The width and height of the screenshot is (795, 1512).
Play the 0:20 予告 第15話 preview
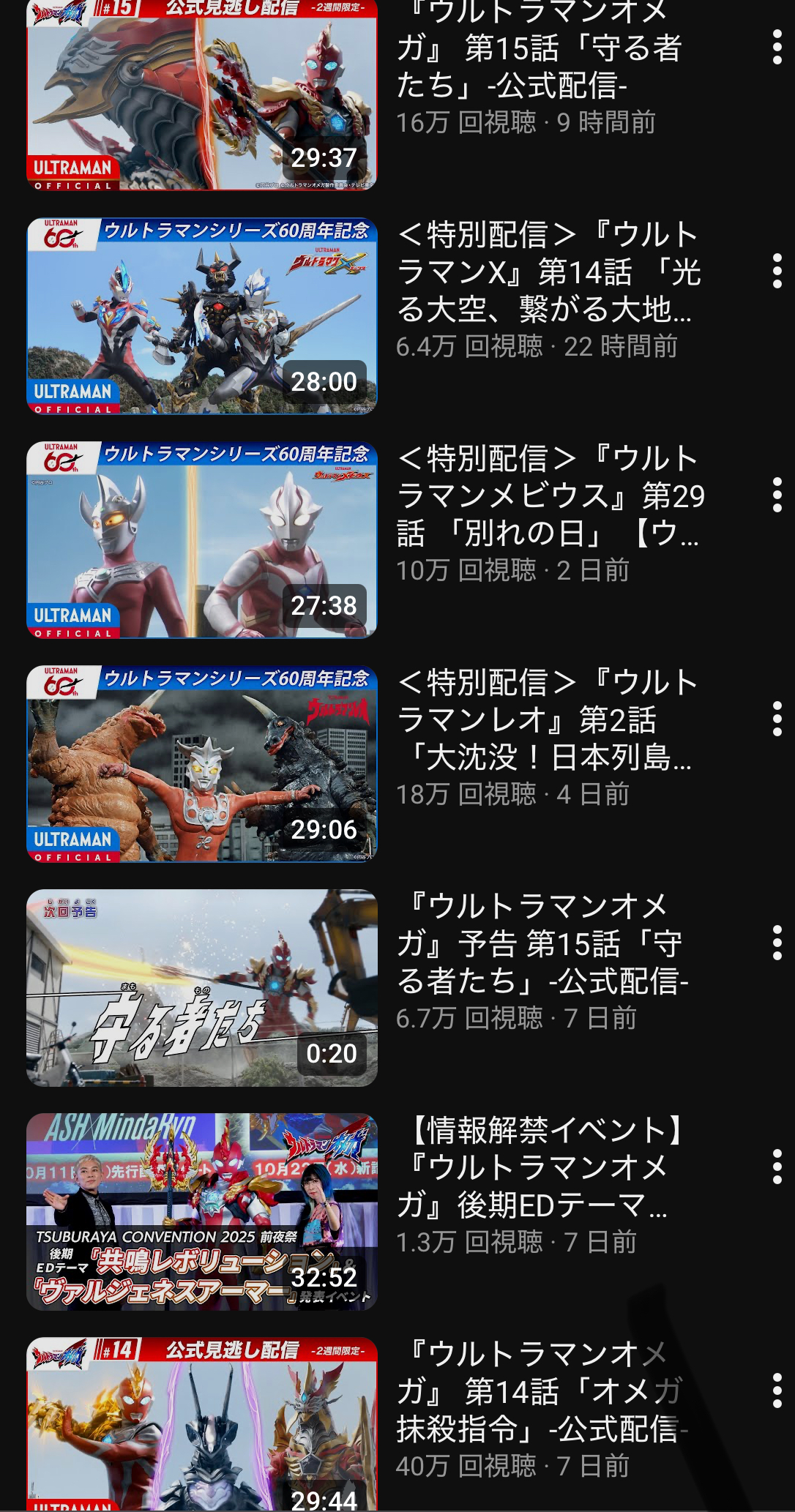click(x=202, y=988)
